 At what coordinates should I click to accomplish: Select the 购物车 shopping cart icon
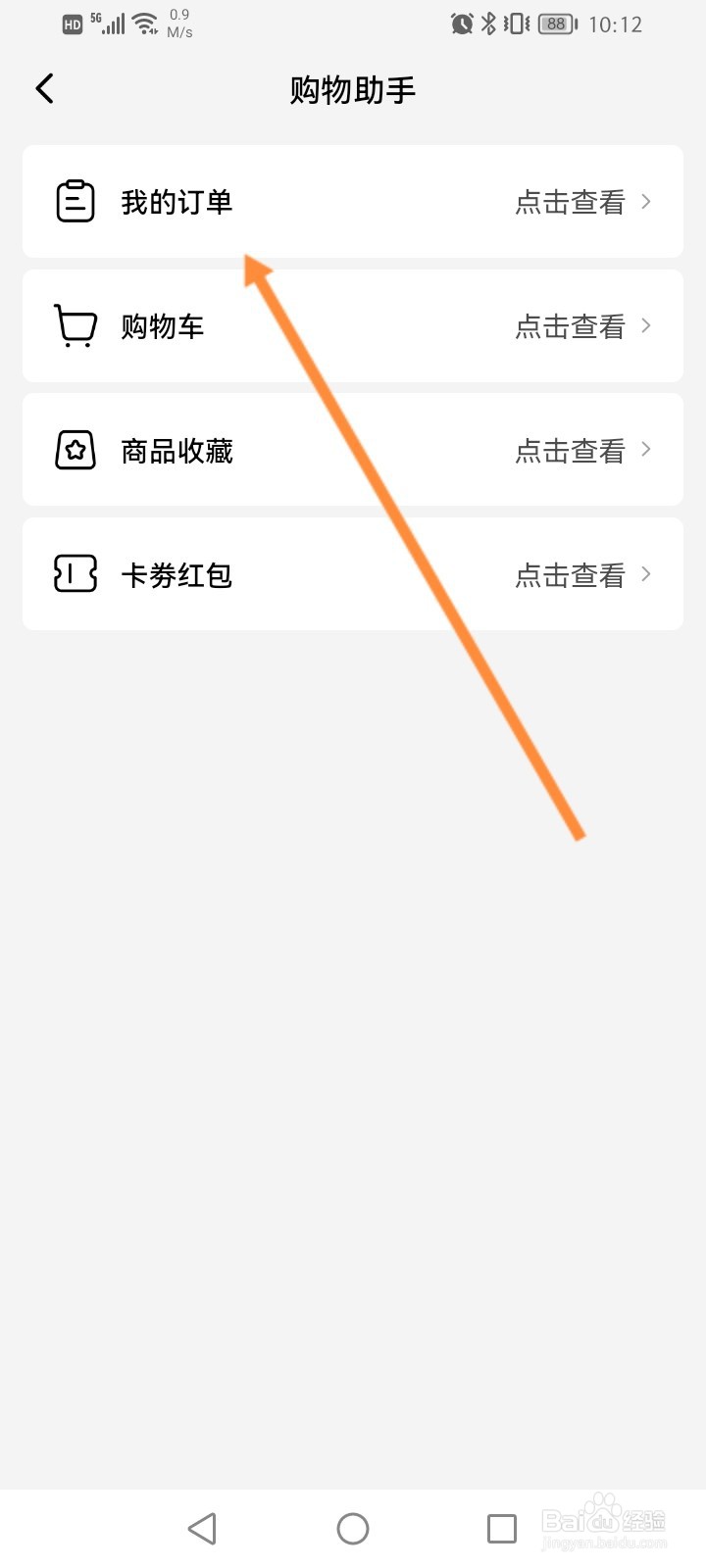[75, 325]
